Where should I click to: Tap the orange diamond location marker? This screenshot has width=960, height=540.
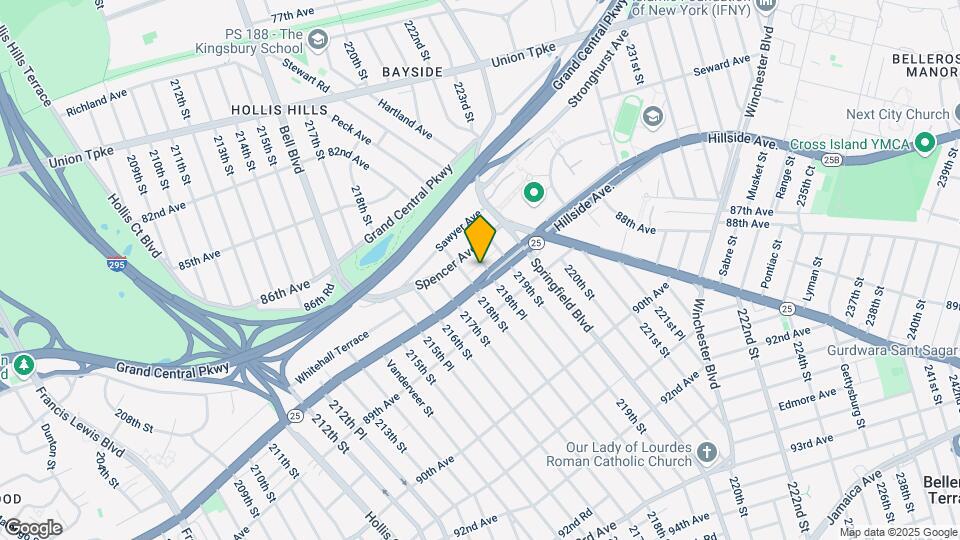click(x=480, y=239)
